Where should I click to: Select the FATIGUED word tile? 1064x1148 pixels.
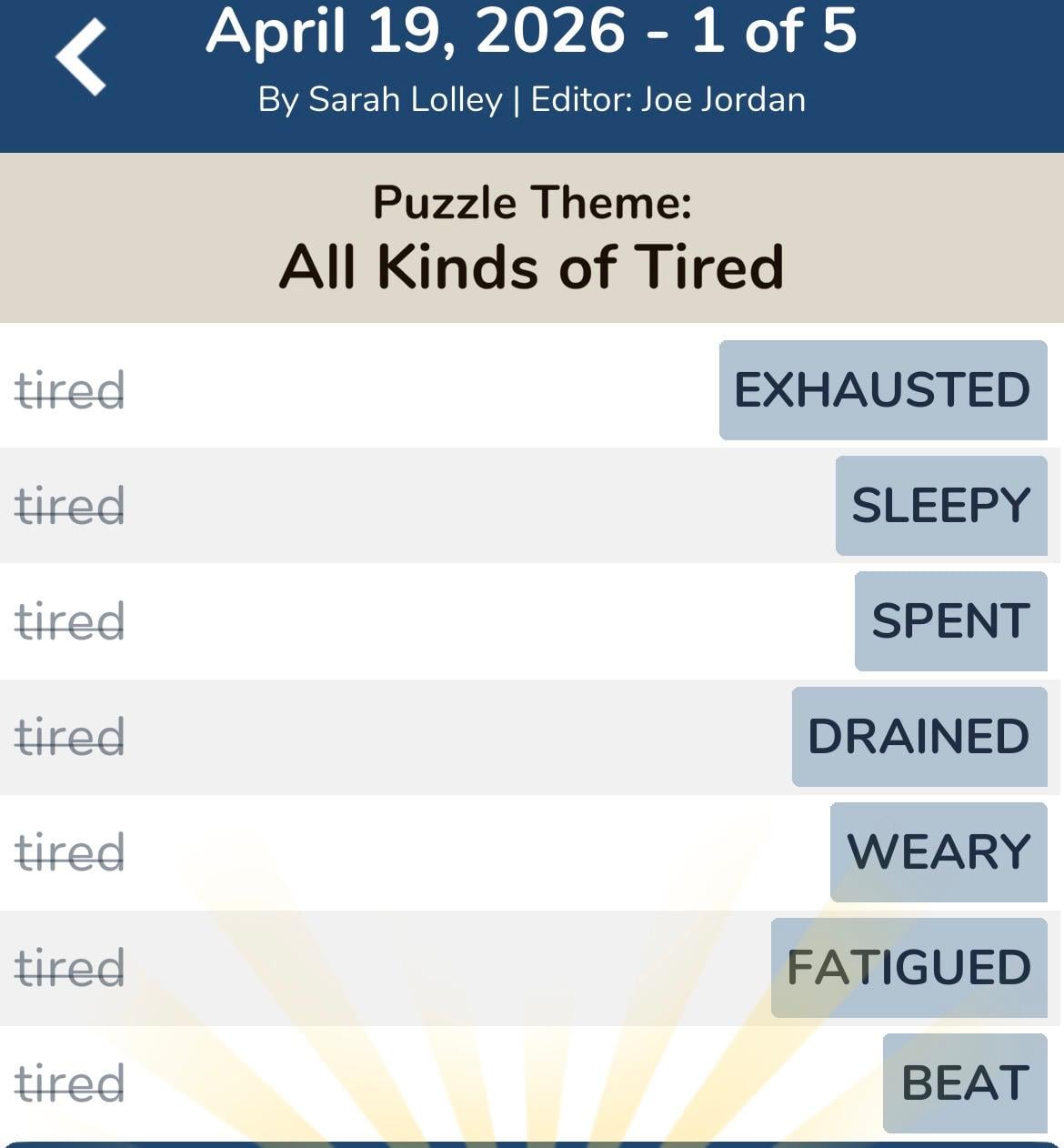(x=909, y=967)
